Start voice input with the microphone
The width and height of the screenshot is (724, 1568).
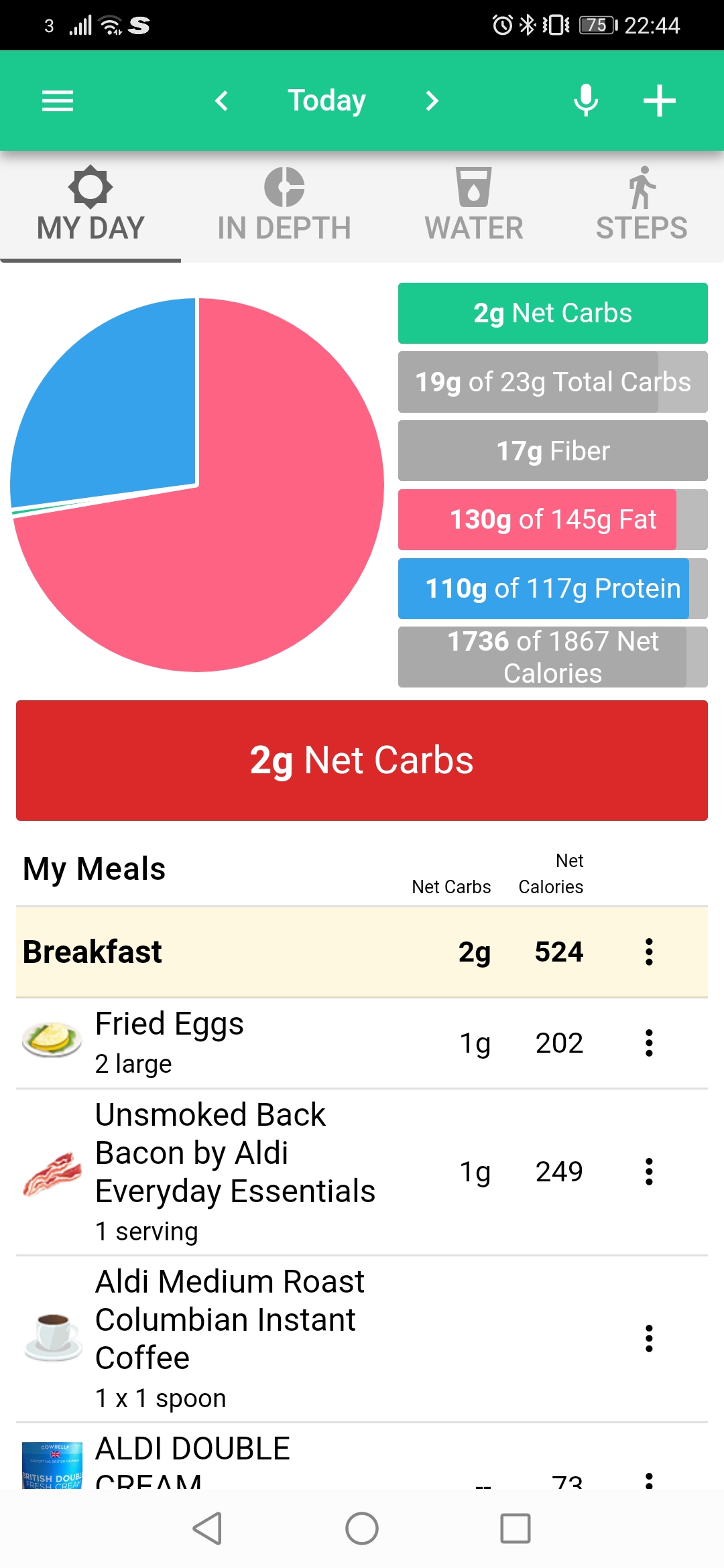point(586,101)
